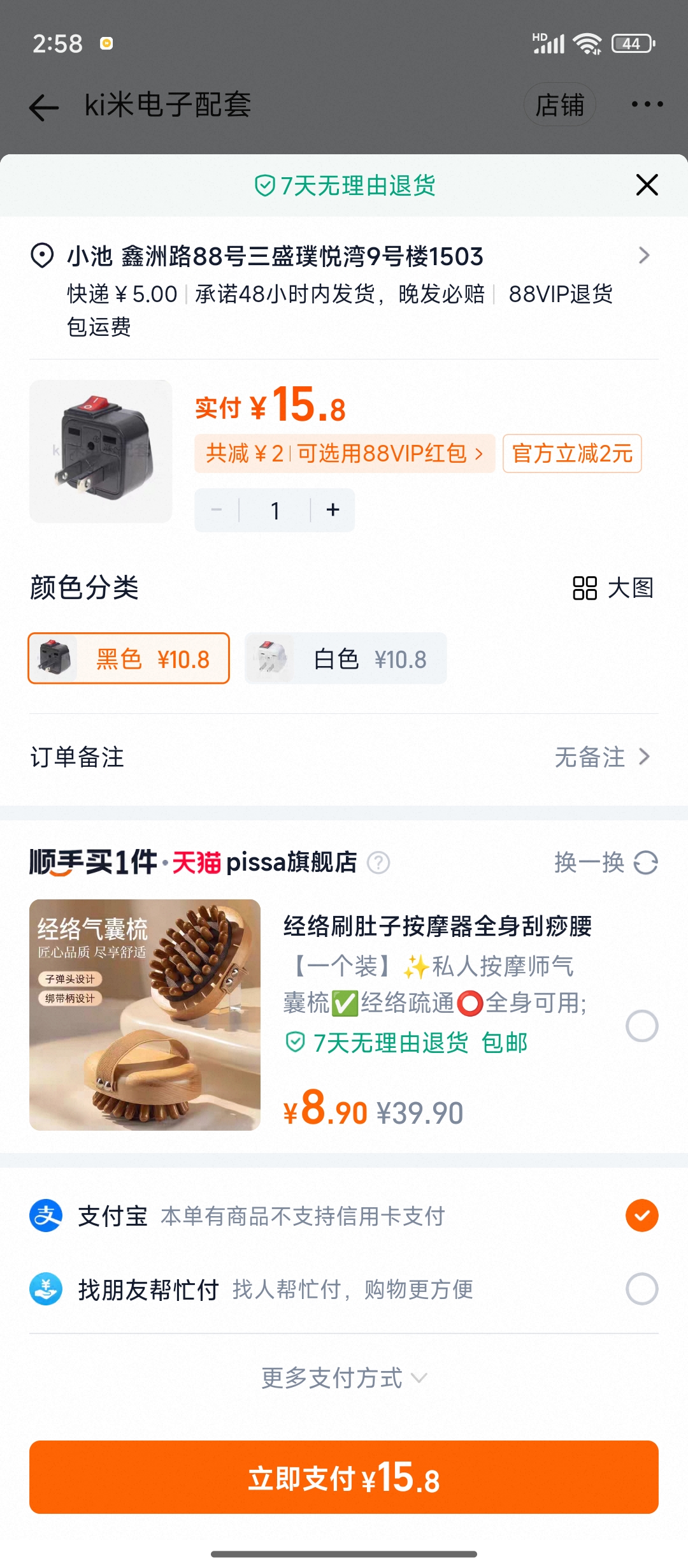Screen dimensions: 688x1568
Task: Expand 更多支付方式
Action: 344,1378
